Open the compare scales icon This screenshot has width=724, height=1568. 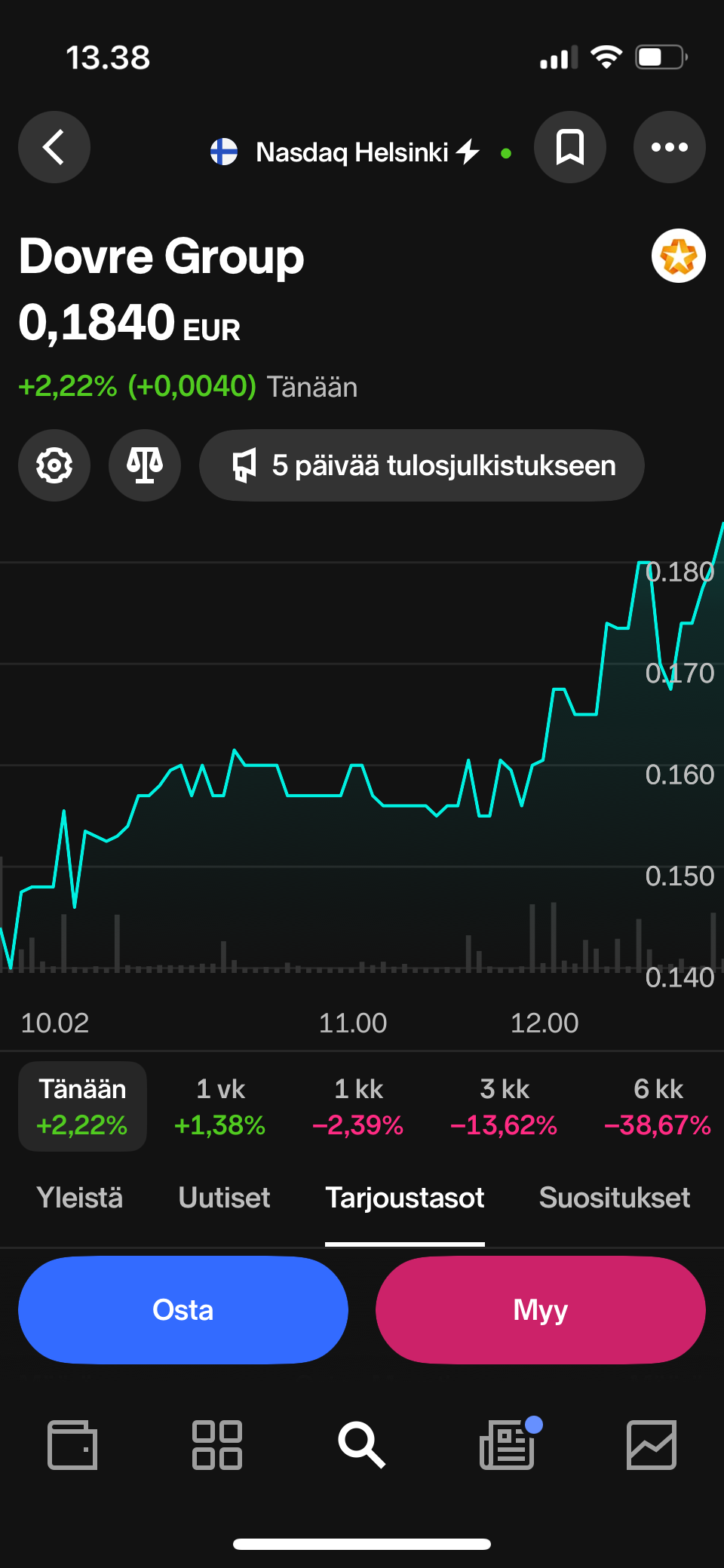tap(145, 465)
